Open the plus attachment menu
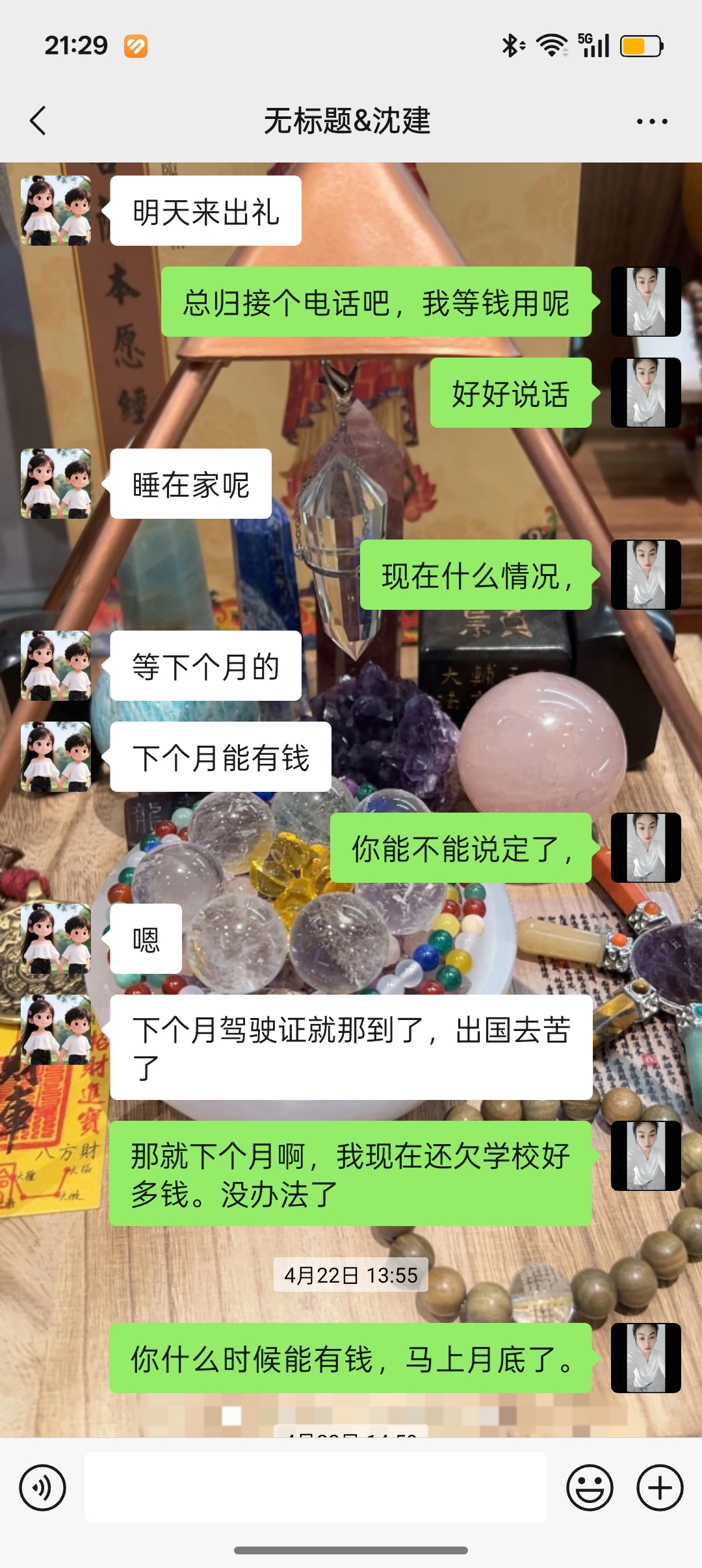The width and height of the screenshot is (702, 1568). pyautogui.click(x=659, y=1487)
